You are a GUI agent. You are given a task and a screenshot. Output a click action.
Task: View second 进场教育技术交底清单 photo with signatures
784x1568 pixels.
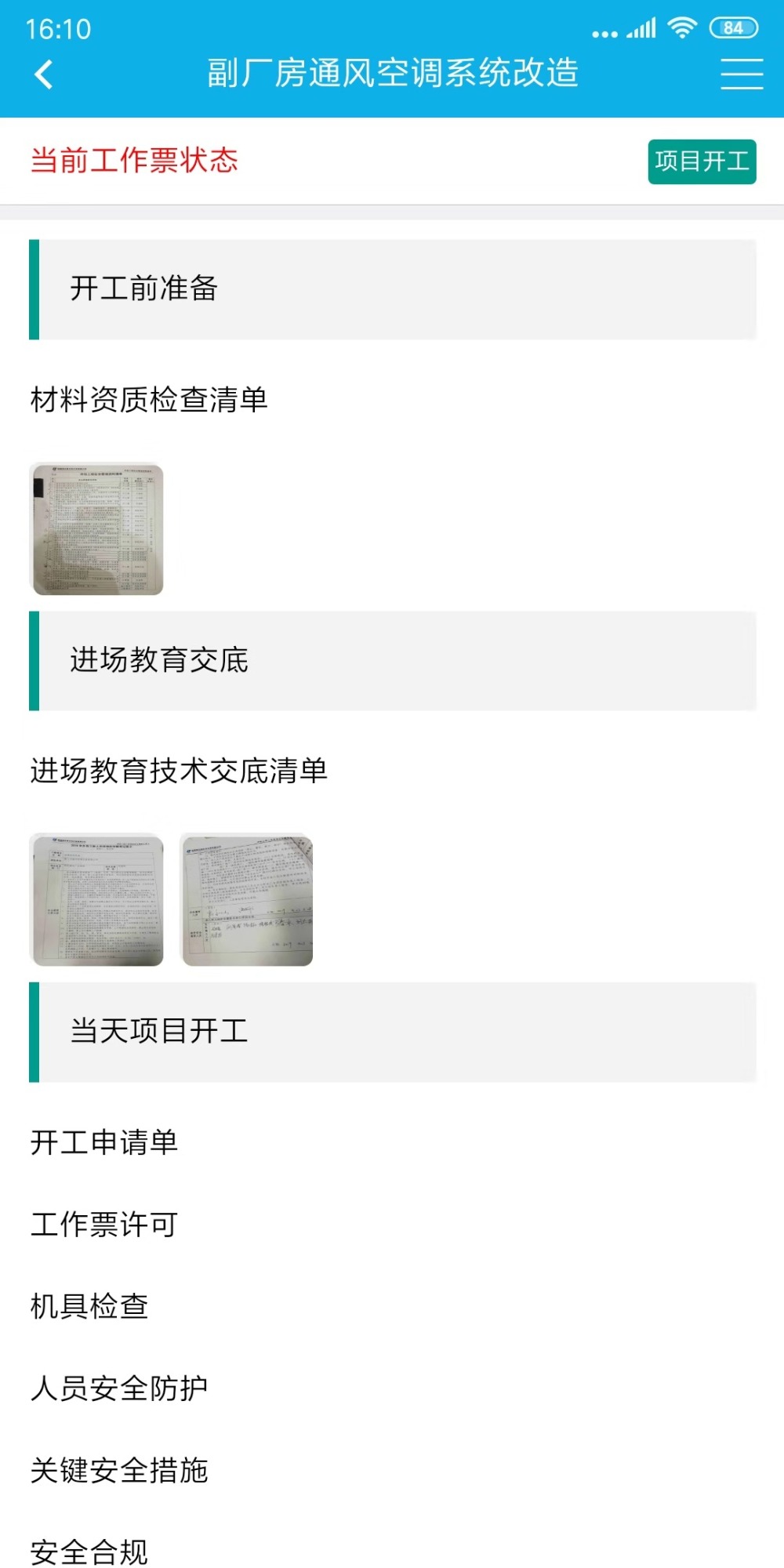click(x=247, y=900)
